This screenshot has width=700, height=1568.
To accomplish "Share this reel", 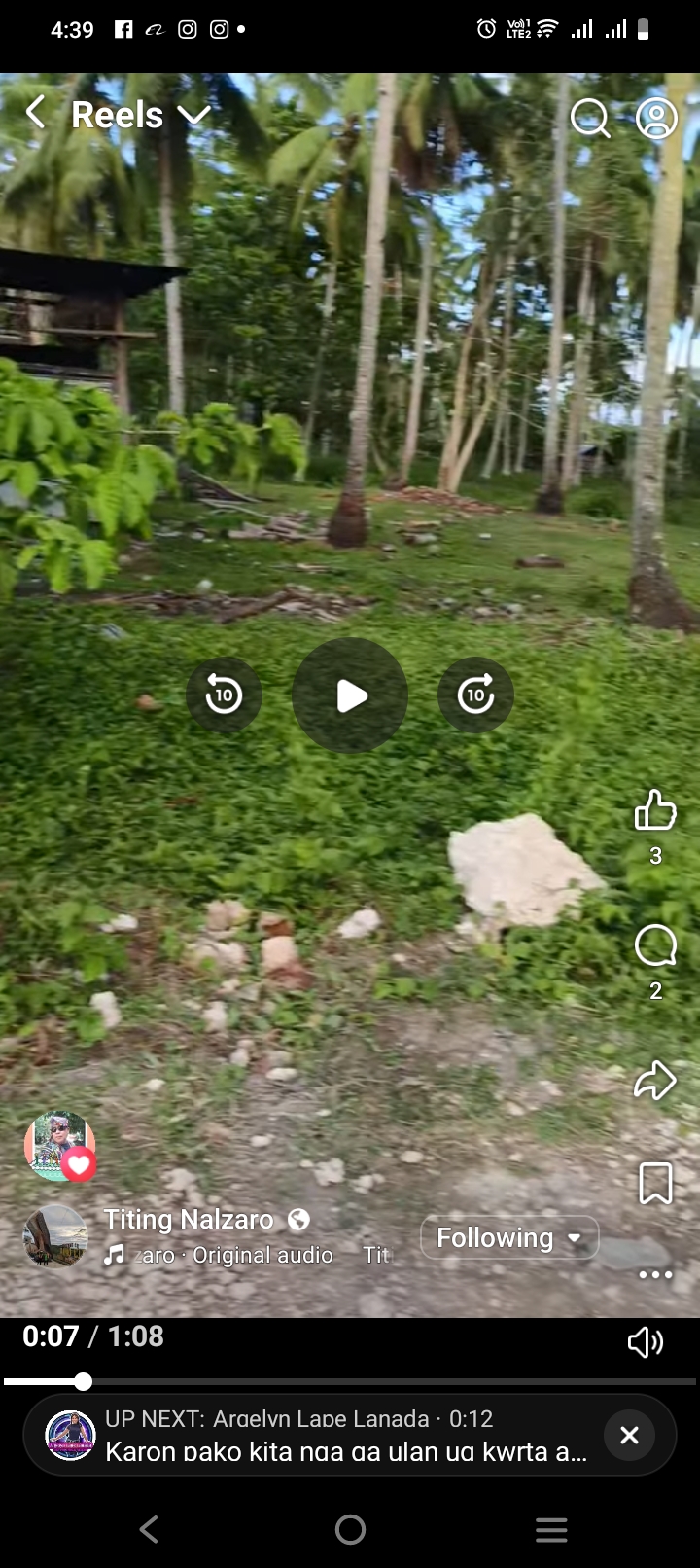I will click(x=655, y=1080).
